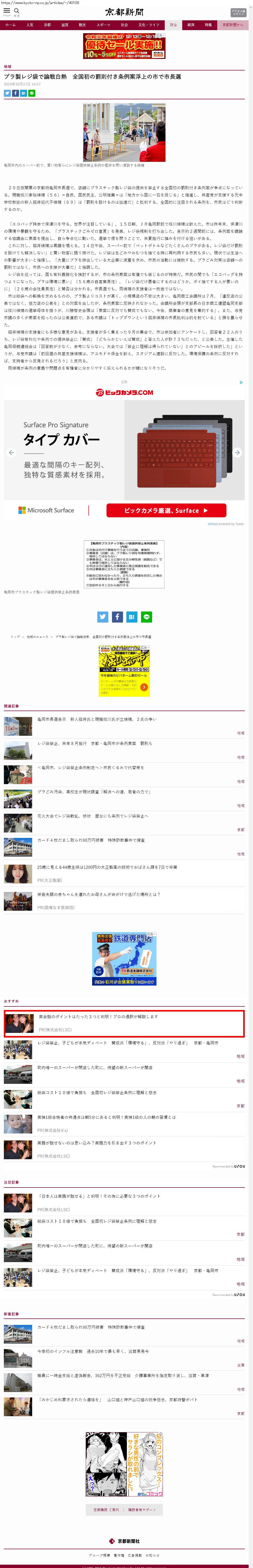253x1568 pixels.
Task: Open the 京都新聞から tab
Action: click(232, 25)
